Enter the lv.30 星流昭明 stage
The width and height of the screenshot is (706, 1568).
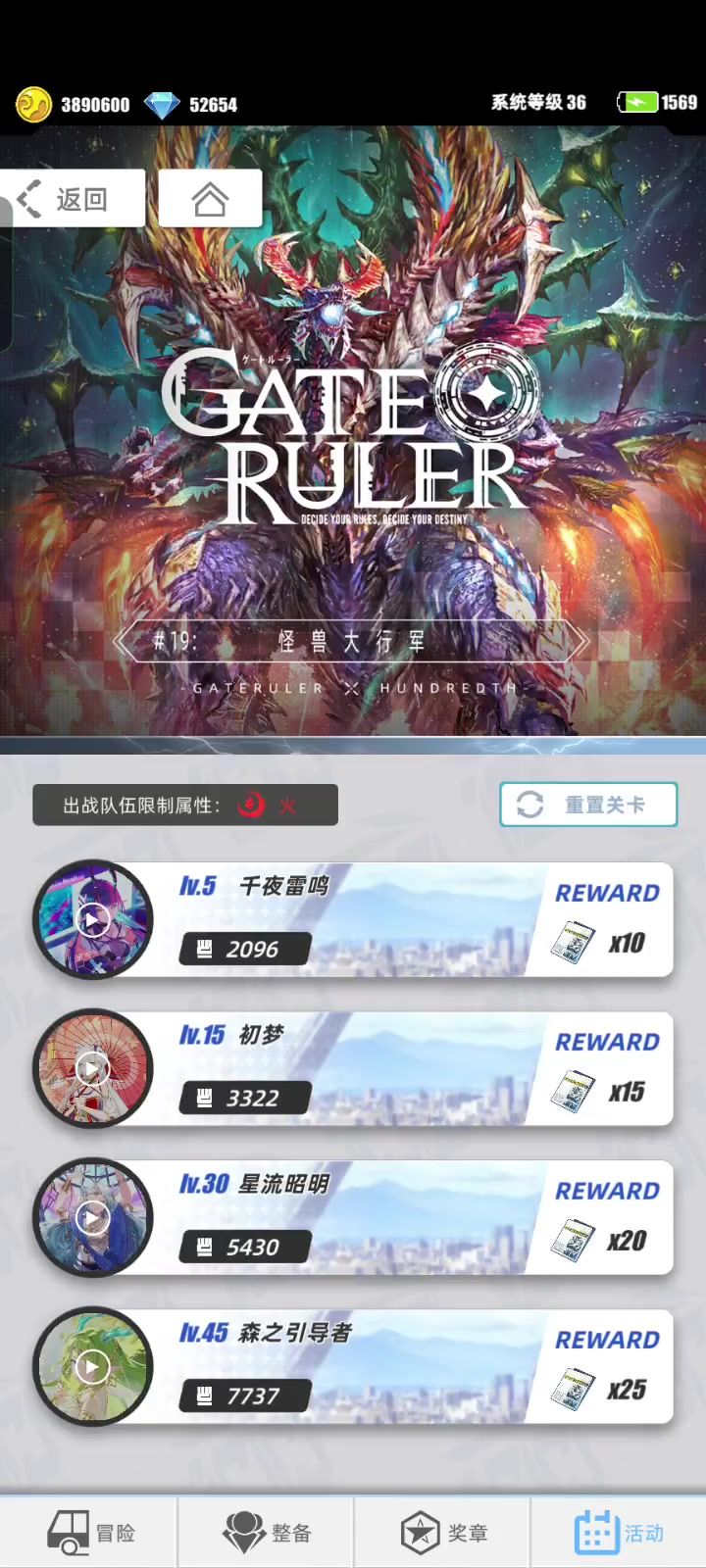point(353,1218)
